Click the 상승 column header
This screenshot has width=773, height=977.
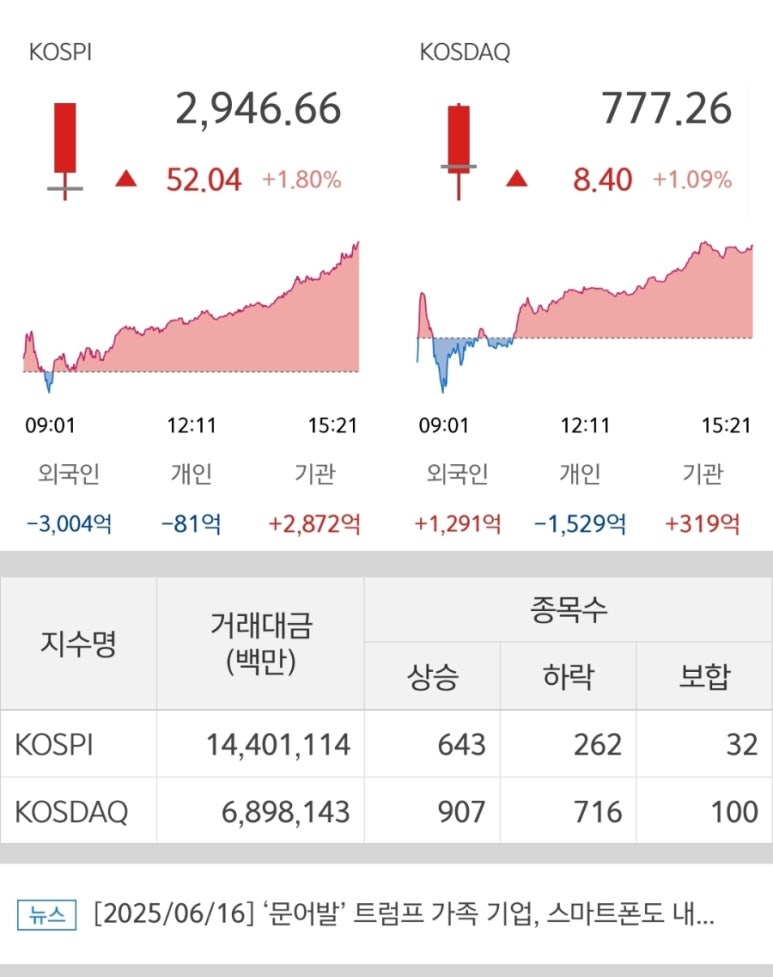[434, 676]
